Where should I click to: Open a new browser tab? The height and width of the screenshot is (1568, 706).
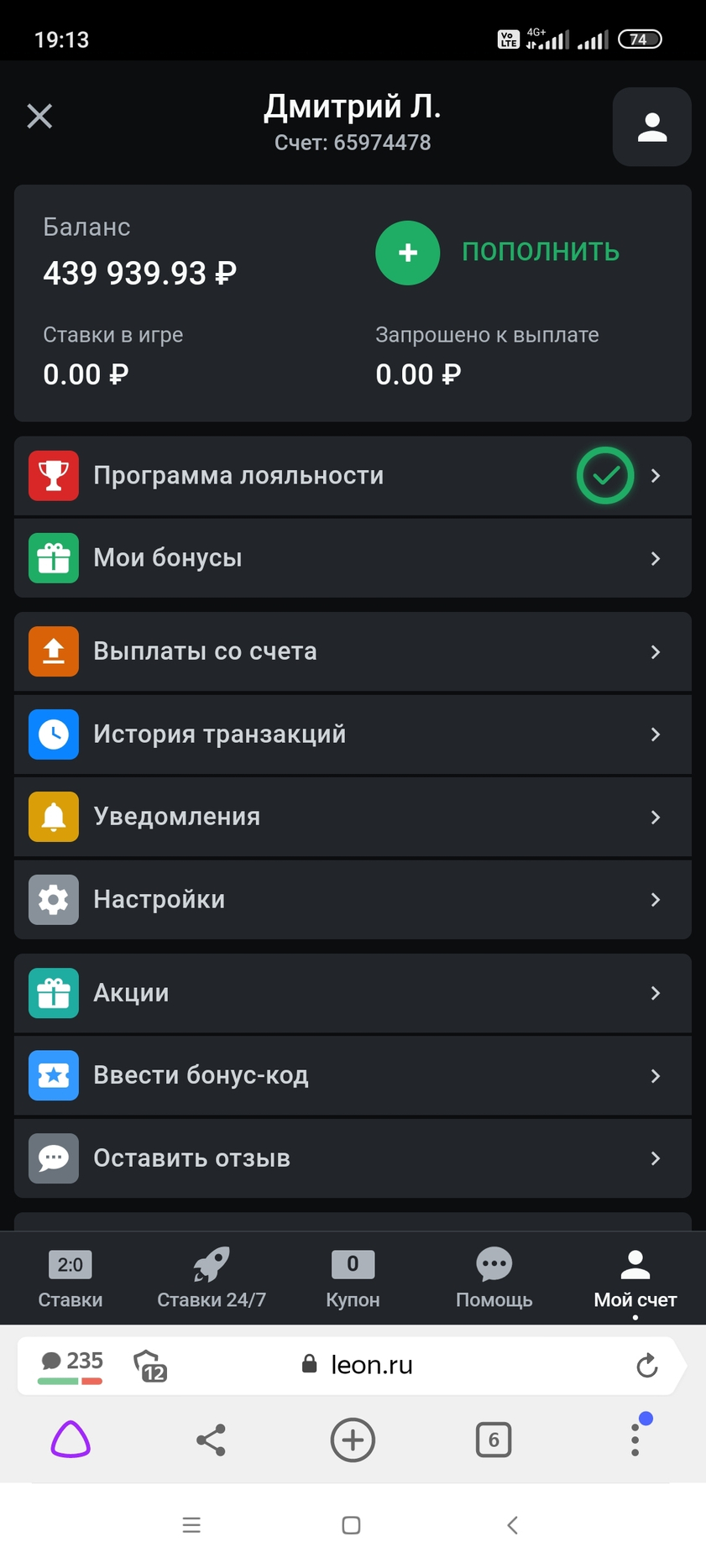353,1440
